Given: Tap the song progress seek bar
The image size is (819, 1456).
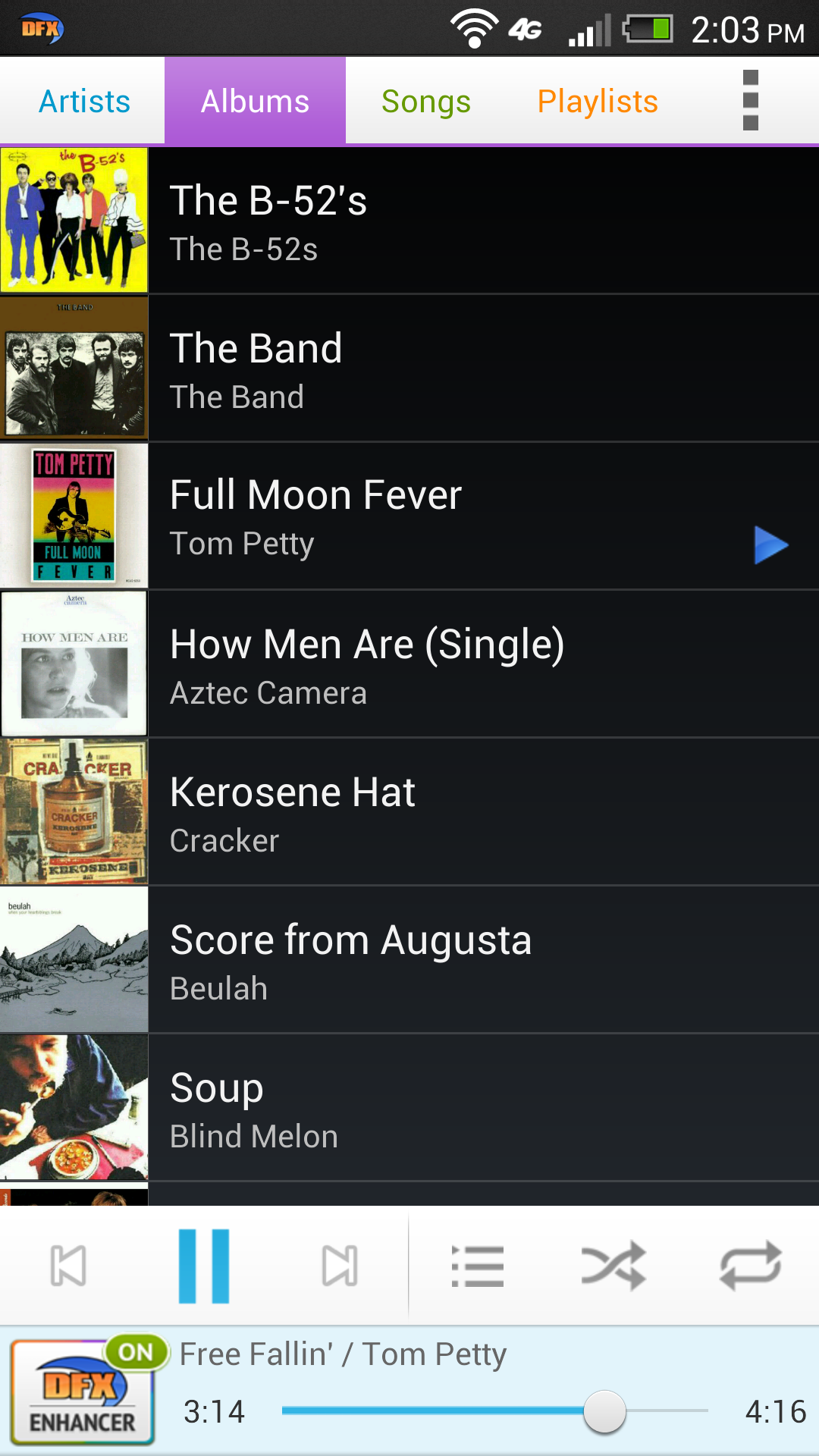Looking at the screenshot, I should click(x=494, y=1411).
